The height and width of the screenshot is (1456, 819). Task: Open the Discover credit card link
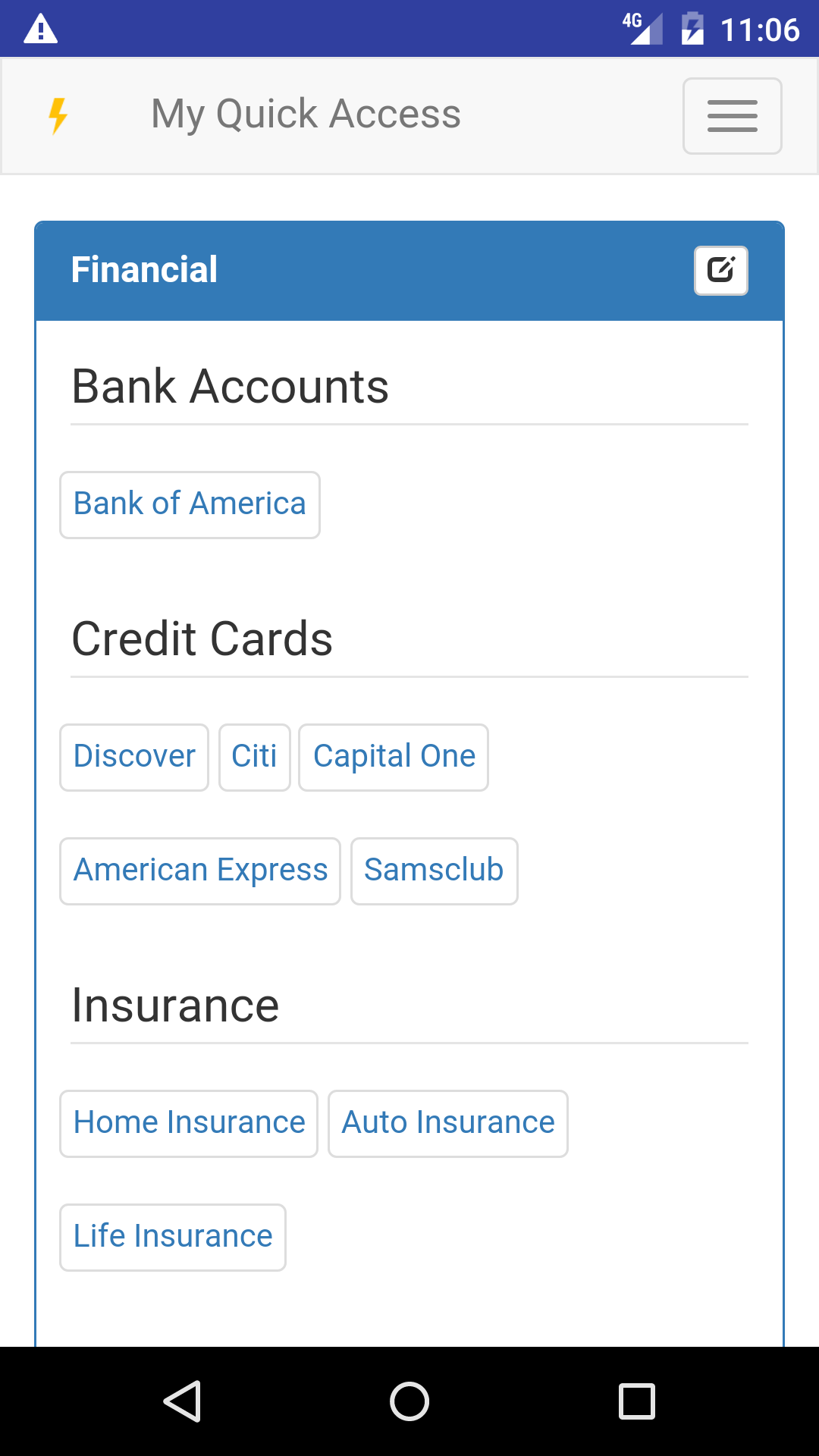[x=133, y=756]
